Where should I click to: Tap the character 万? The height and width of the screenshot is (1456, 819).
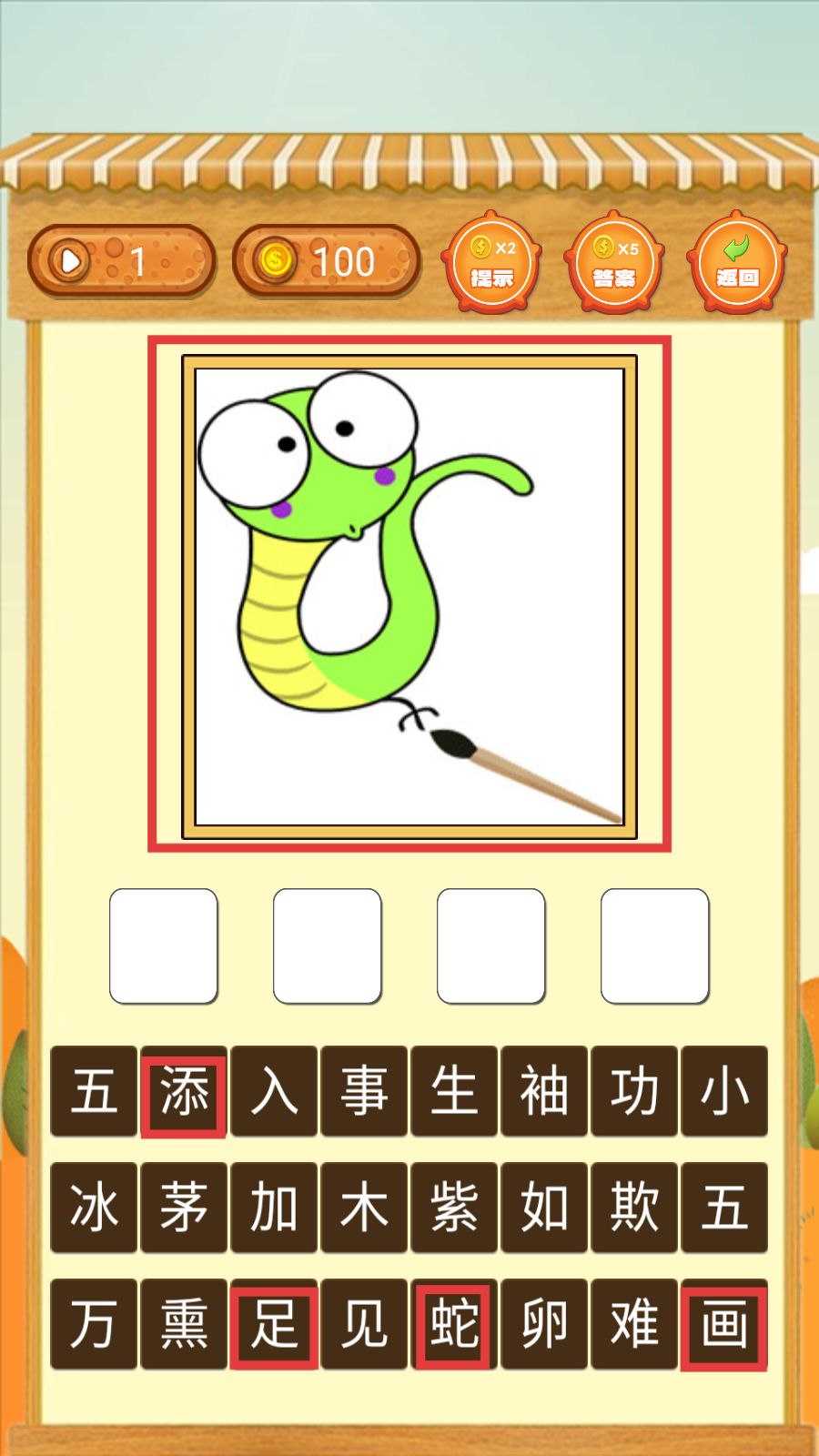coord(94,1324)
